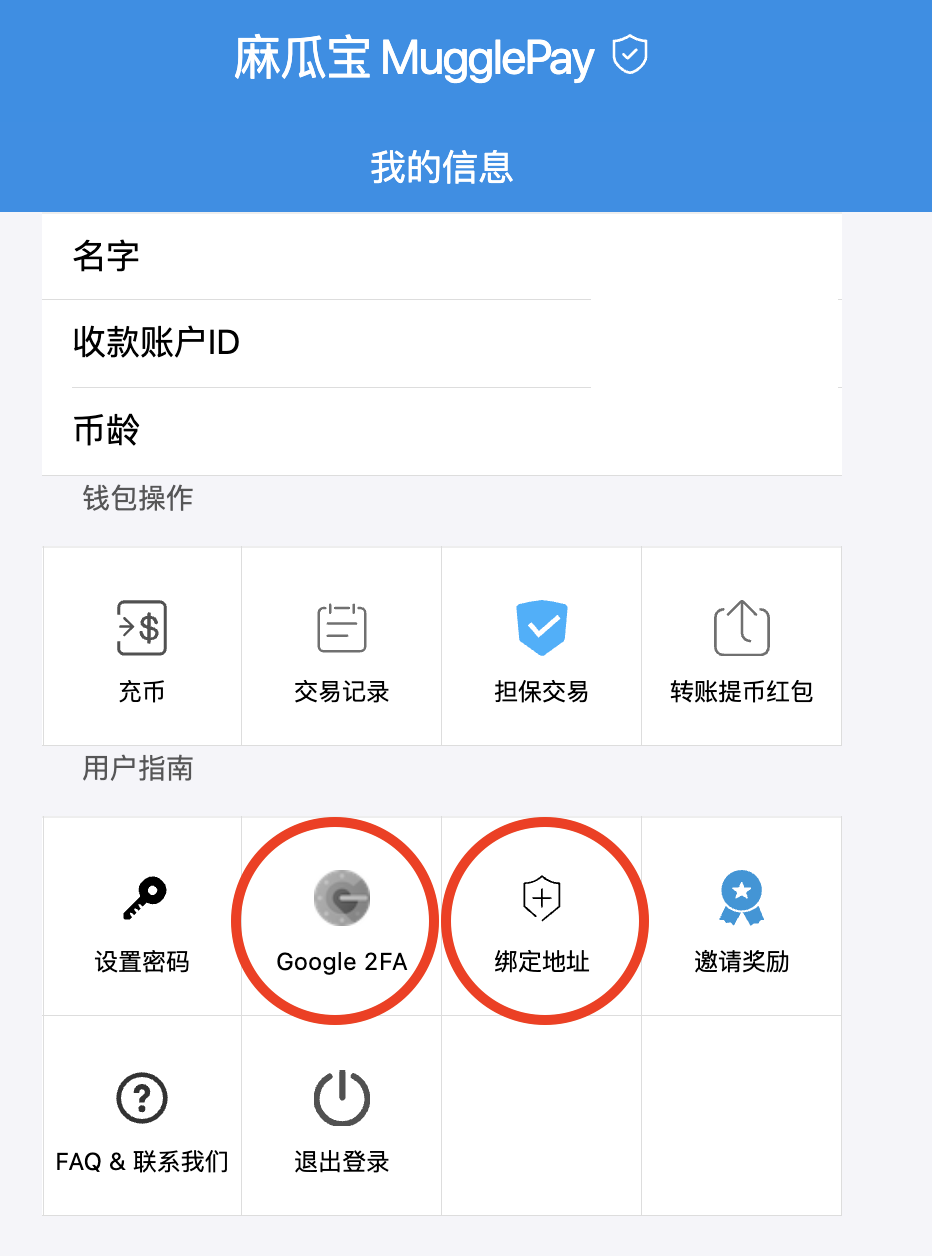Tap 绑定地址 to bind an address
This screenshot has width=932, height=1256.
click(x=541, y=916)
